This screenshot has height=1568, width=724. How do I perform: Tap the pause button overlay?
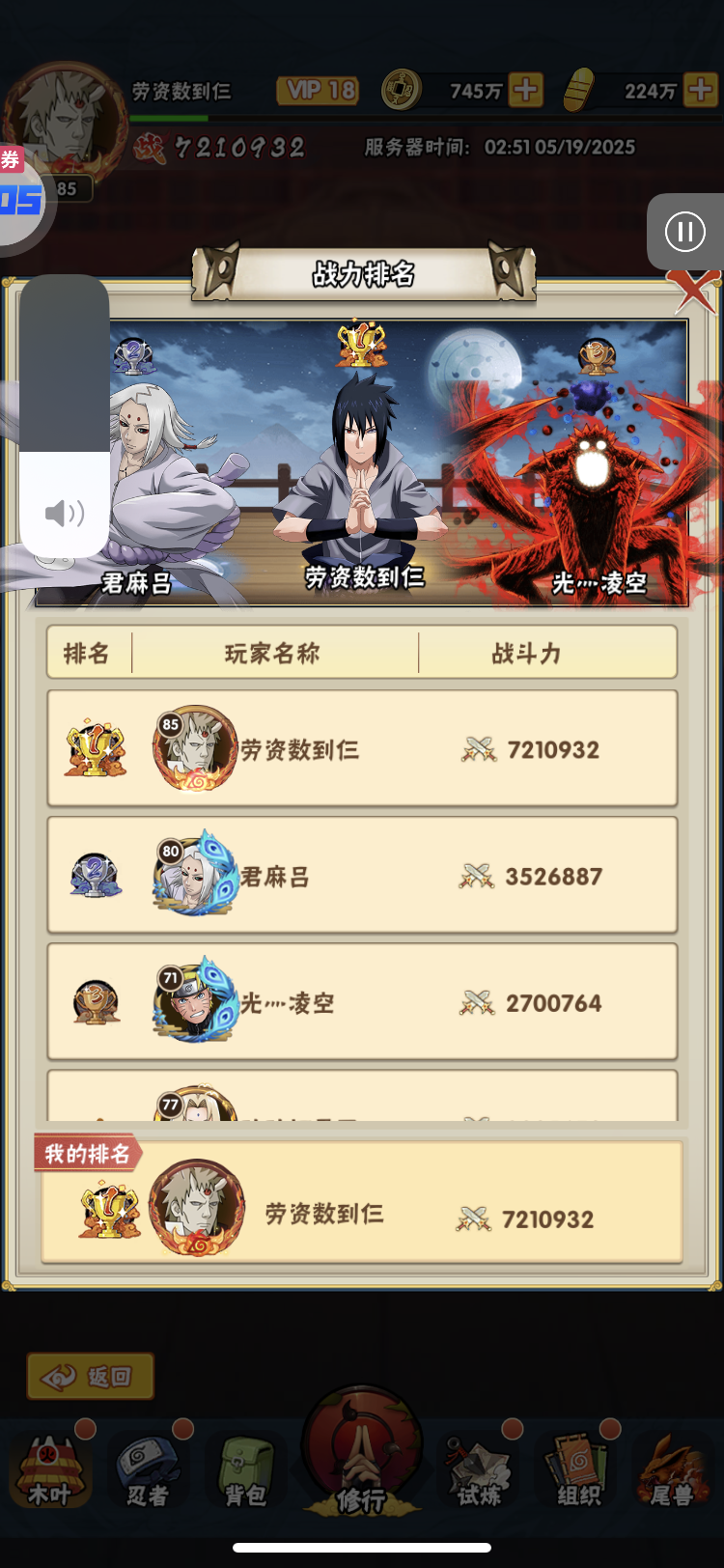[x=684, y=232]
